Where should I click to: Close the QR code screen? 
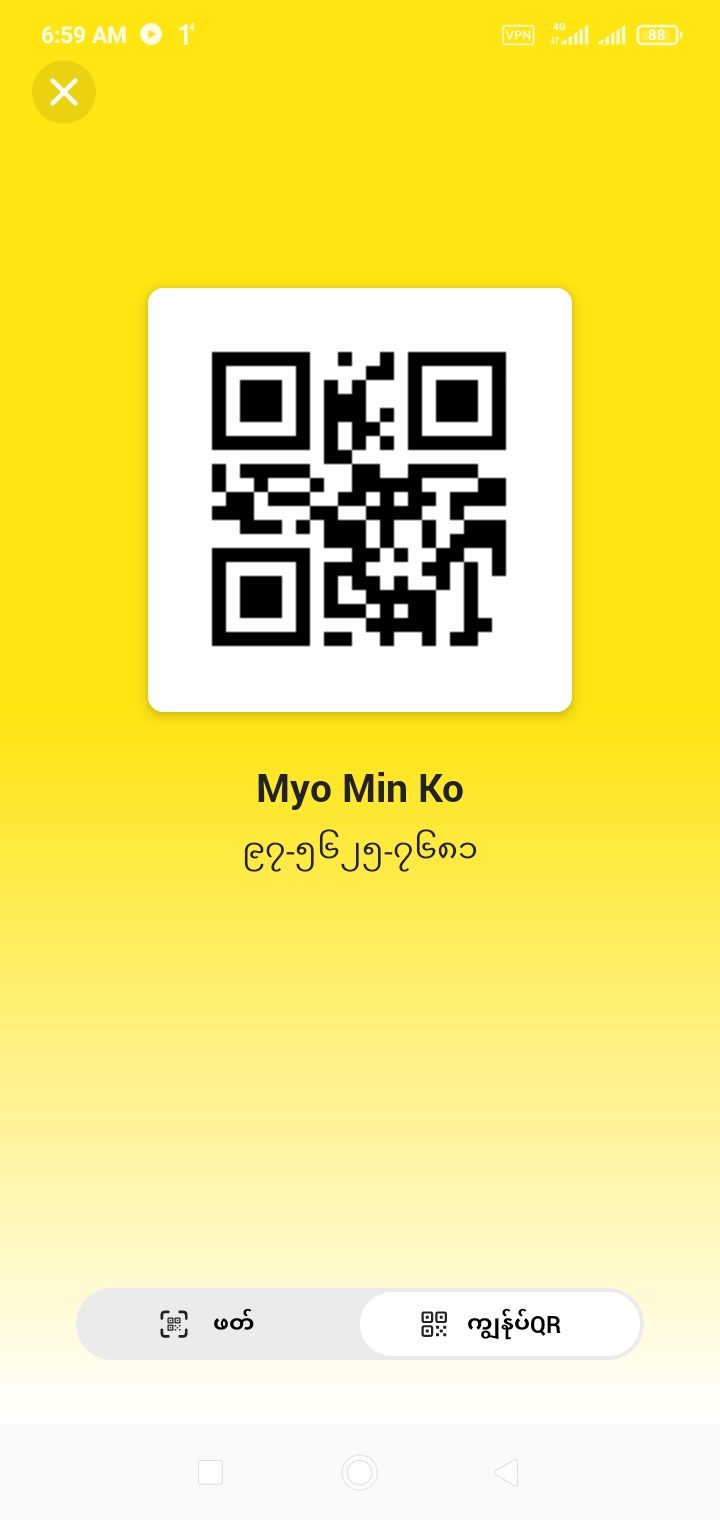(64, 92)
